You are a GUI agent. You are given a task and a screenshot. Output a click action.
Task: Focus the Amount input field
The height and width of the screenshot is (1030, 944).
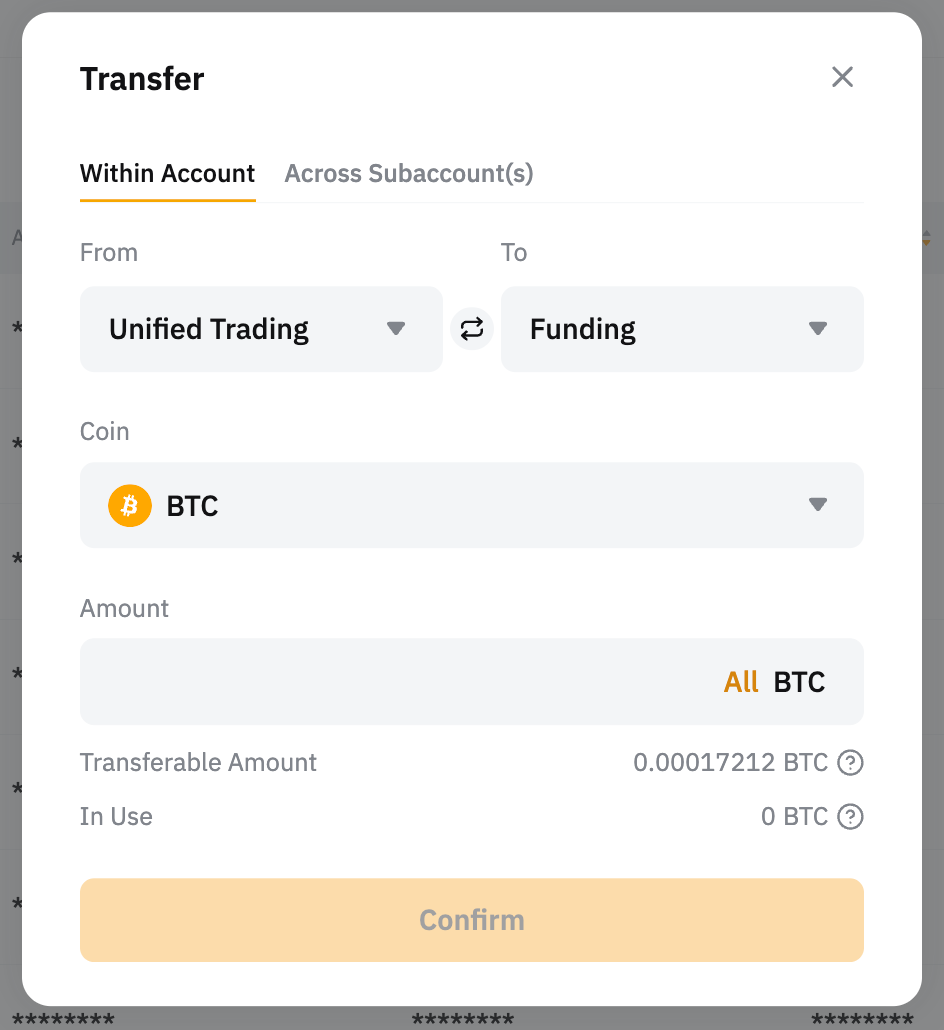click(x=390, y=682)
